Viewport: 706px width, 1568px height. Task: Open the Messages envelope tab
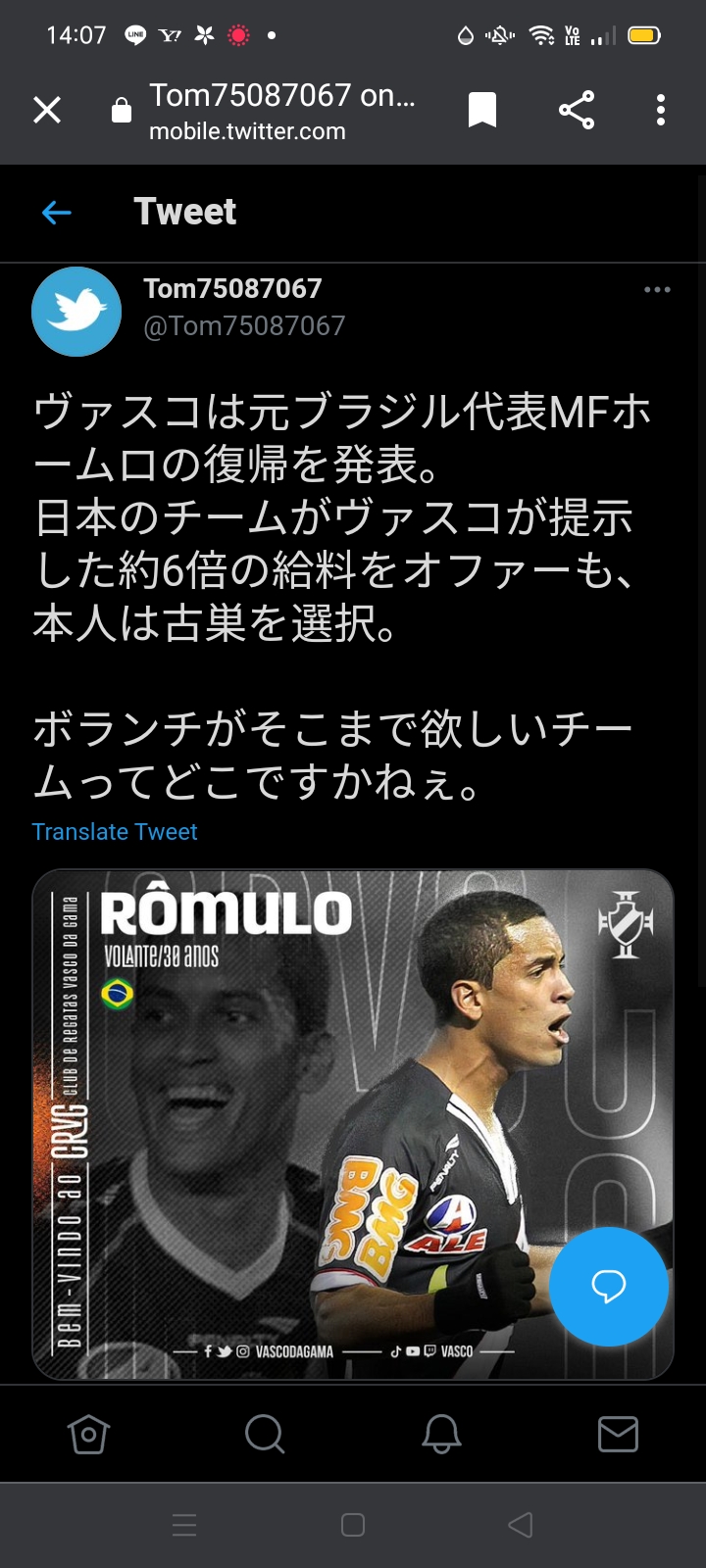point(618,1435)
